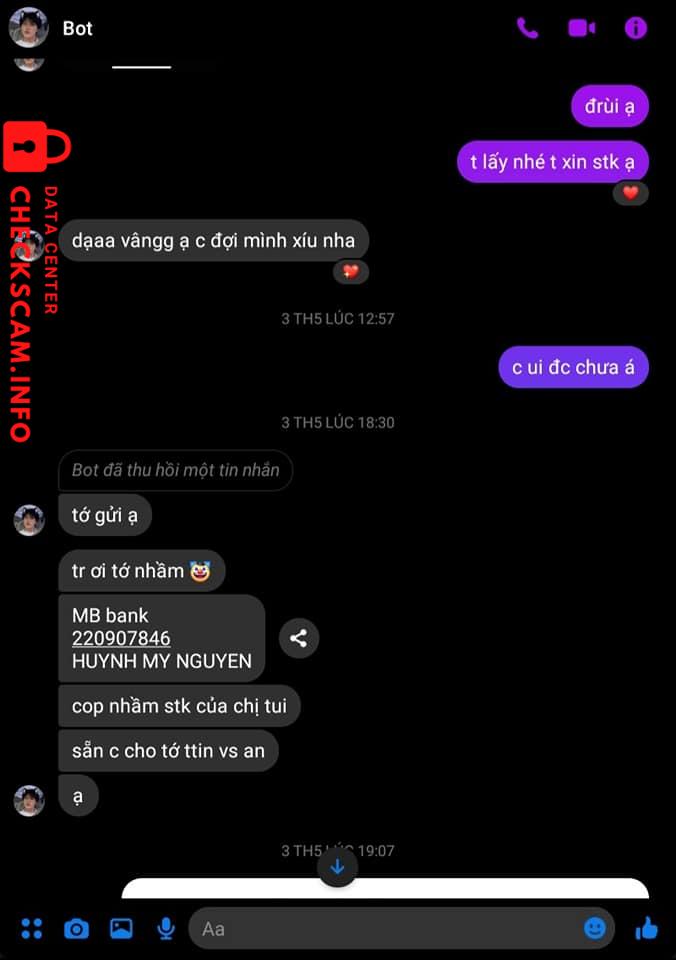The width and height of the screenshot is (676, 960).
Task: Open the more options grid icon
Action: coord(32,929)
